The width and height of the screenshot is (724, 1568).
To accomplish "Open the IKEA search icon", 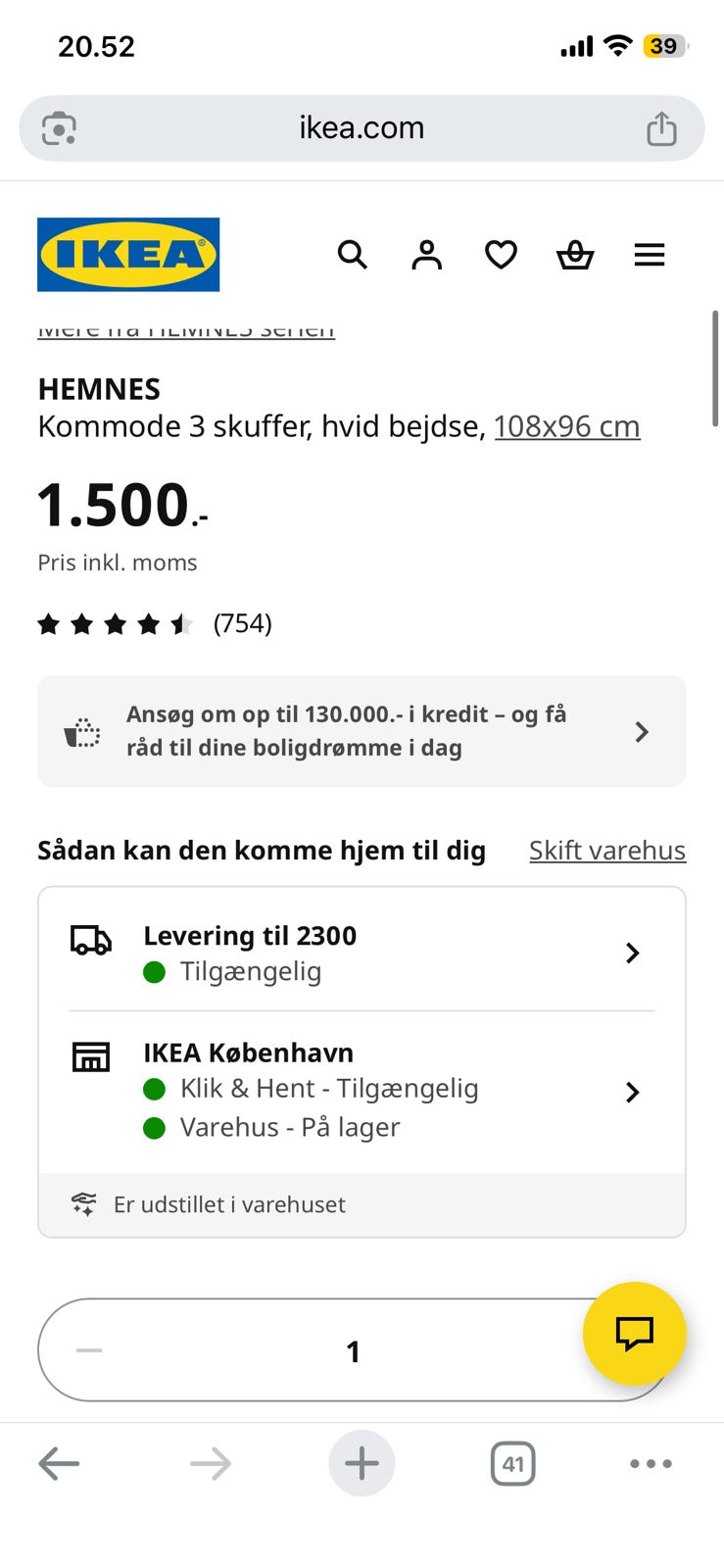I will click(x=352, y=255).
